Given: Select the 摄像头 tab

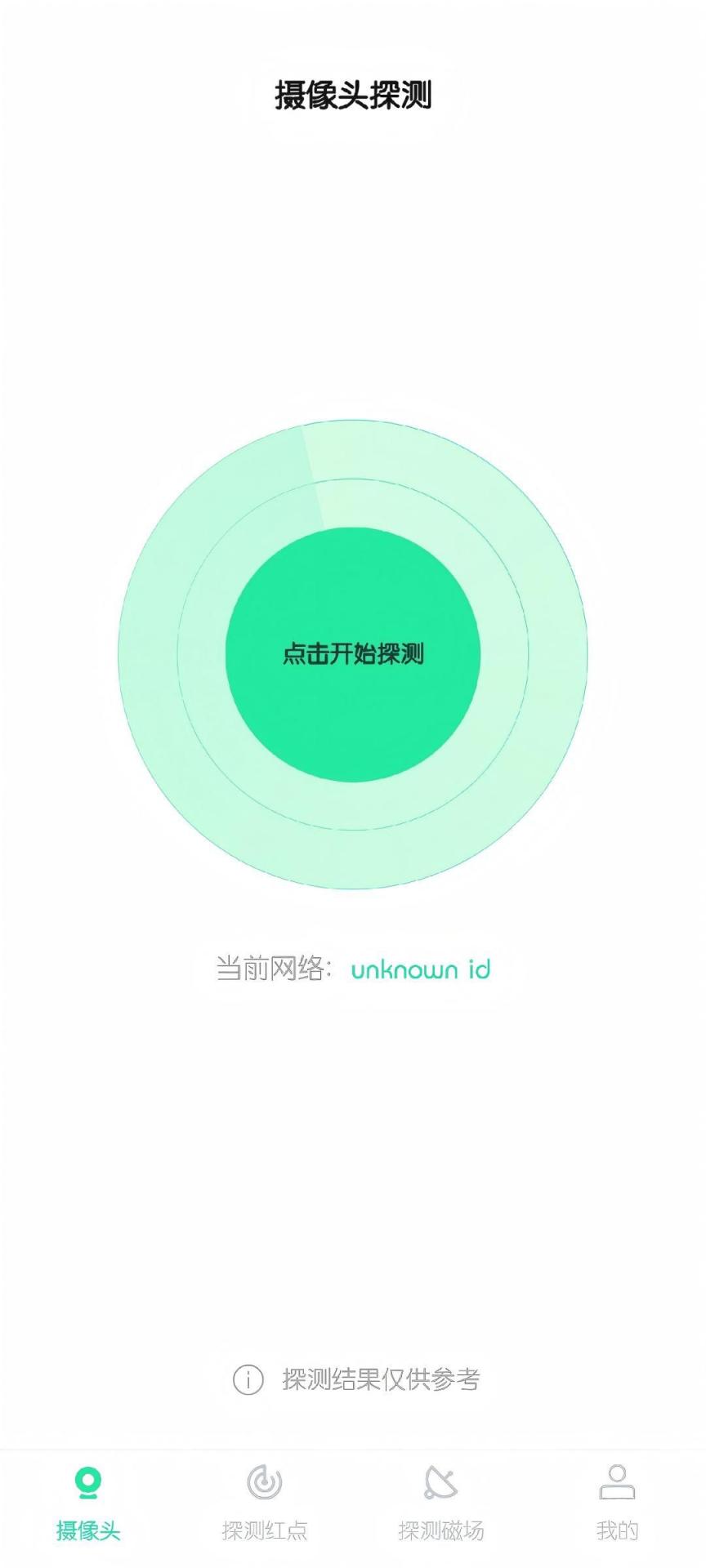Looking at the screenshot, I should pos(88,1504).
